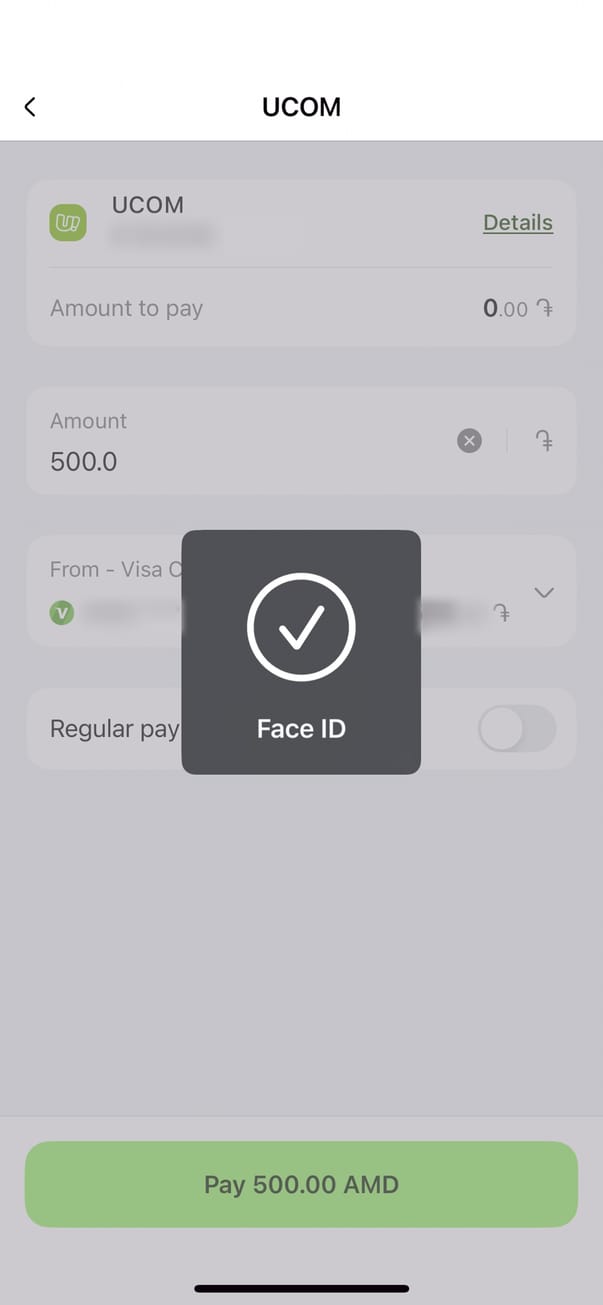The height and width of the screenshot is (1305, 603).
Task: Expand the From Visa card selector
Action: click(x=543, y=592)
